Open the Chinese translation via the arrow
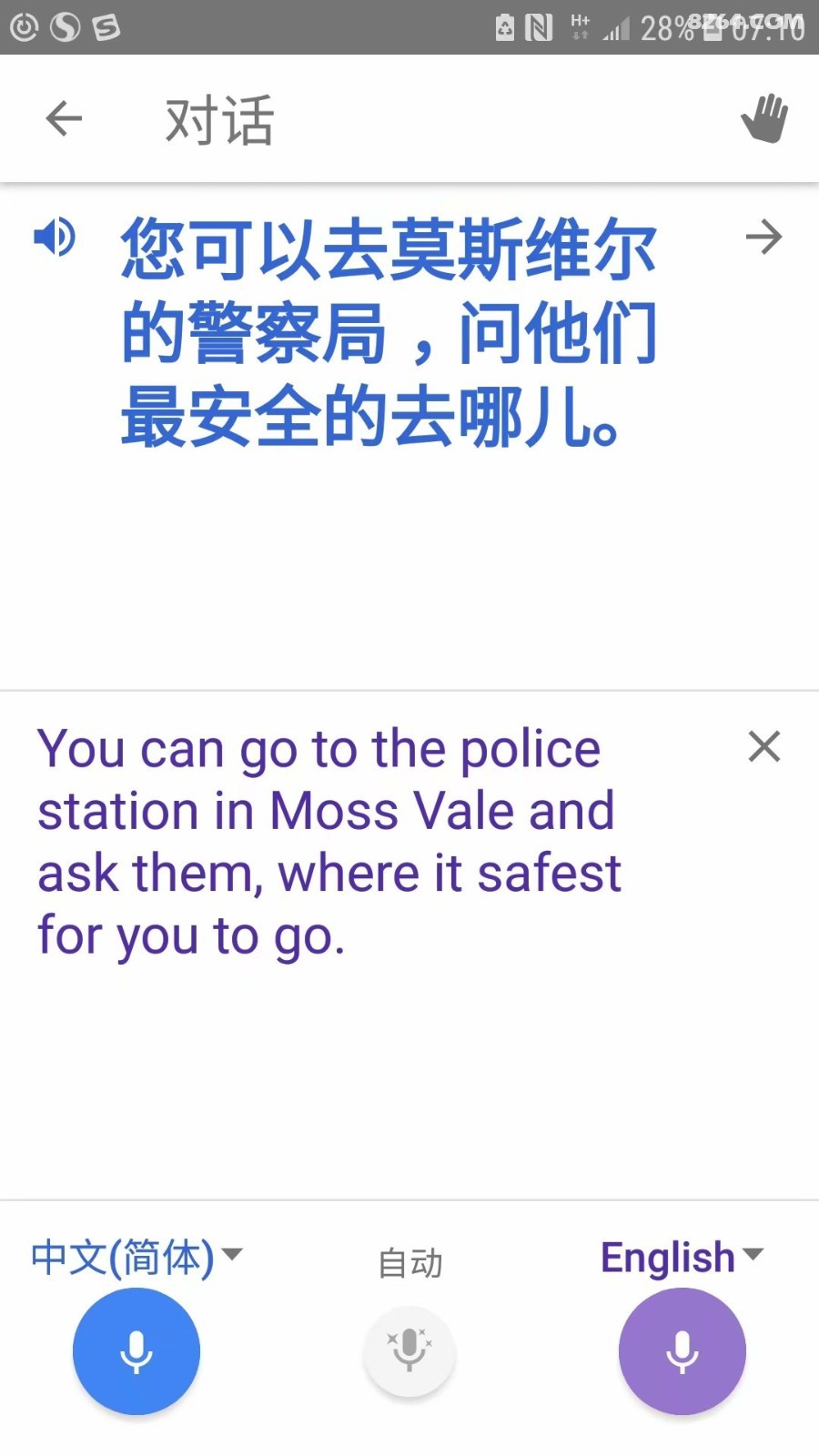The width and height of the screenshot is (819, 1456). pos(763,238)
